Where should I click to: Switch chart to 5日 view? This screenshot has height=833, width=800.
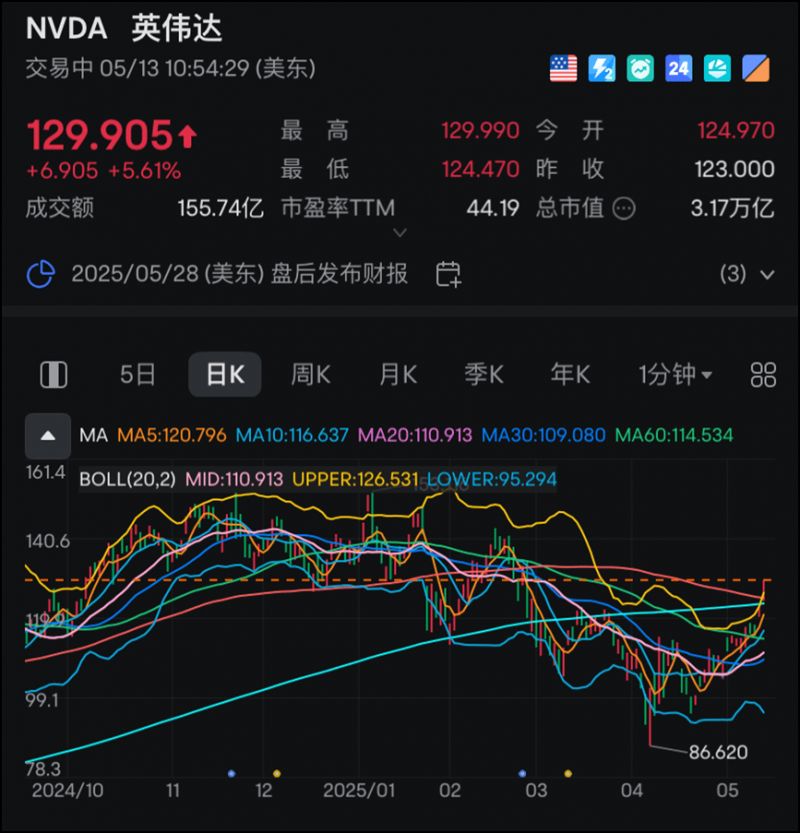137,375
